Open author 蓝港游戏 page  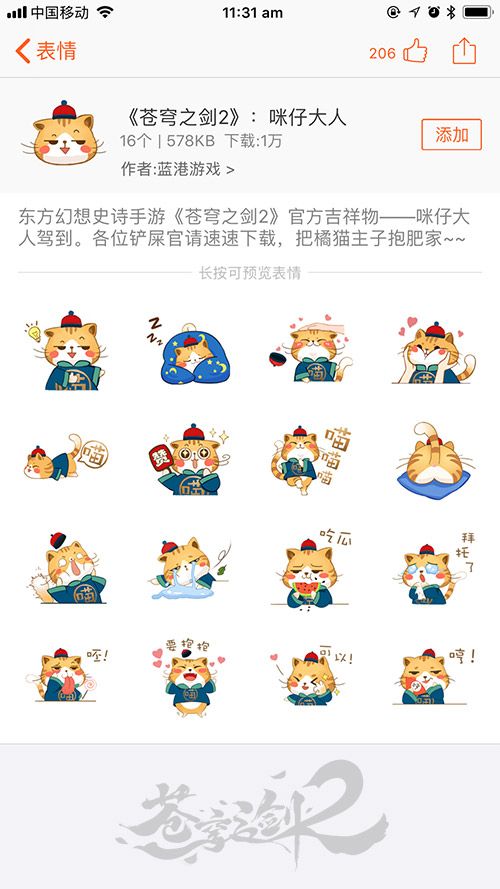coord(177,169)
